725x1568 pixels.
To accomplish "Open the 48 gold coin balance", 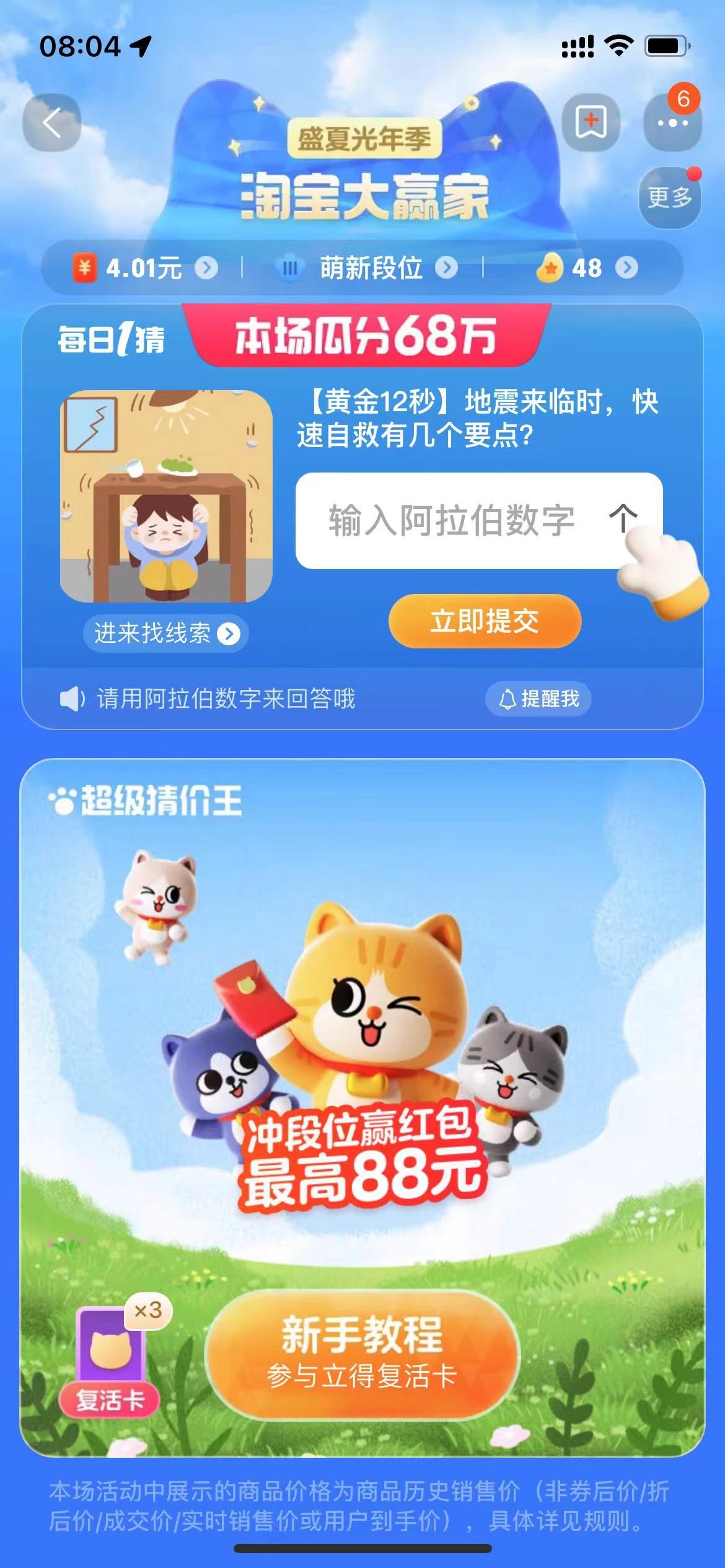I will tap(586, 268).
